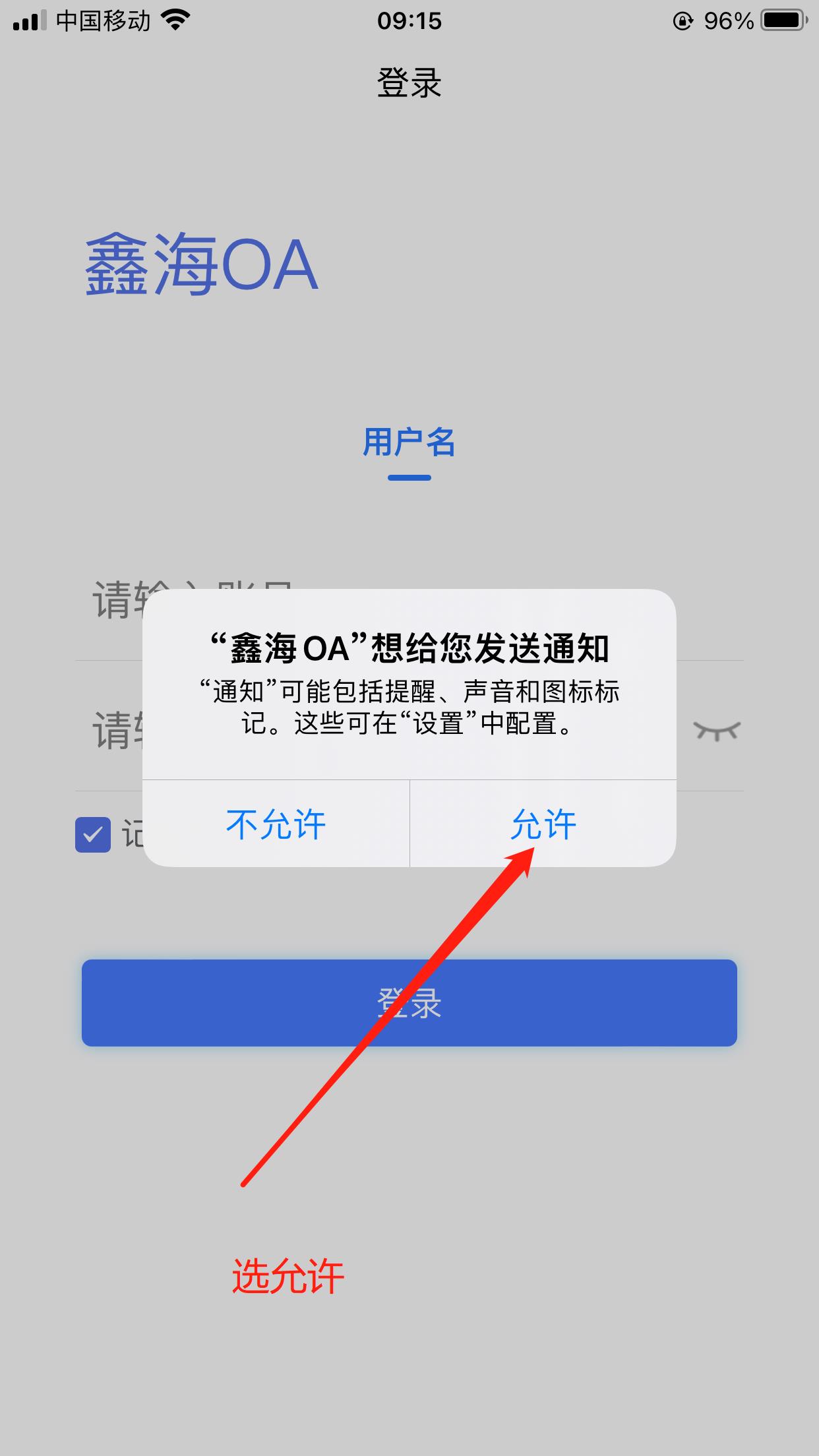This screenshot has height=1456, width=819.
Task: Toggle password visibility eye icon
Action: coord(716,731)
